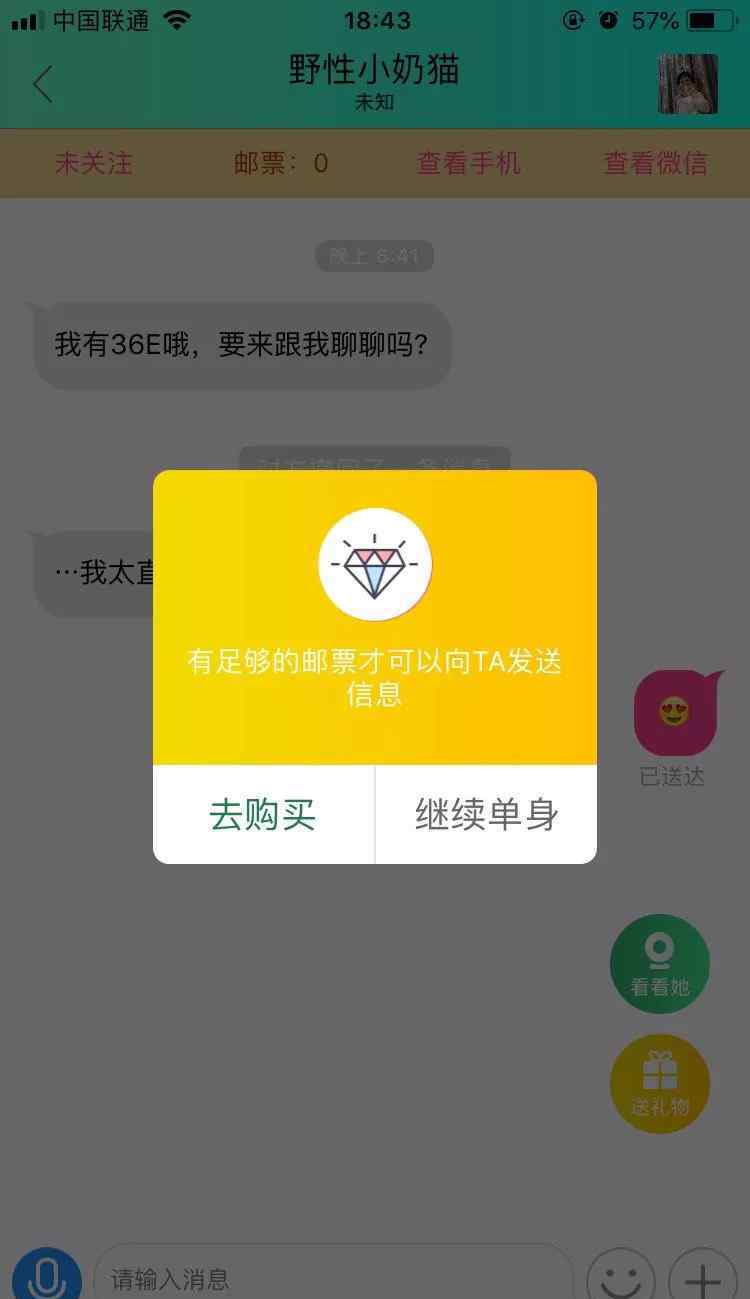Open the plus attachment menu
The height and width of the screenshot is (1299, 750).
click(x=703, y=1276)
